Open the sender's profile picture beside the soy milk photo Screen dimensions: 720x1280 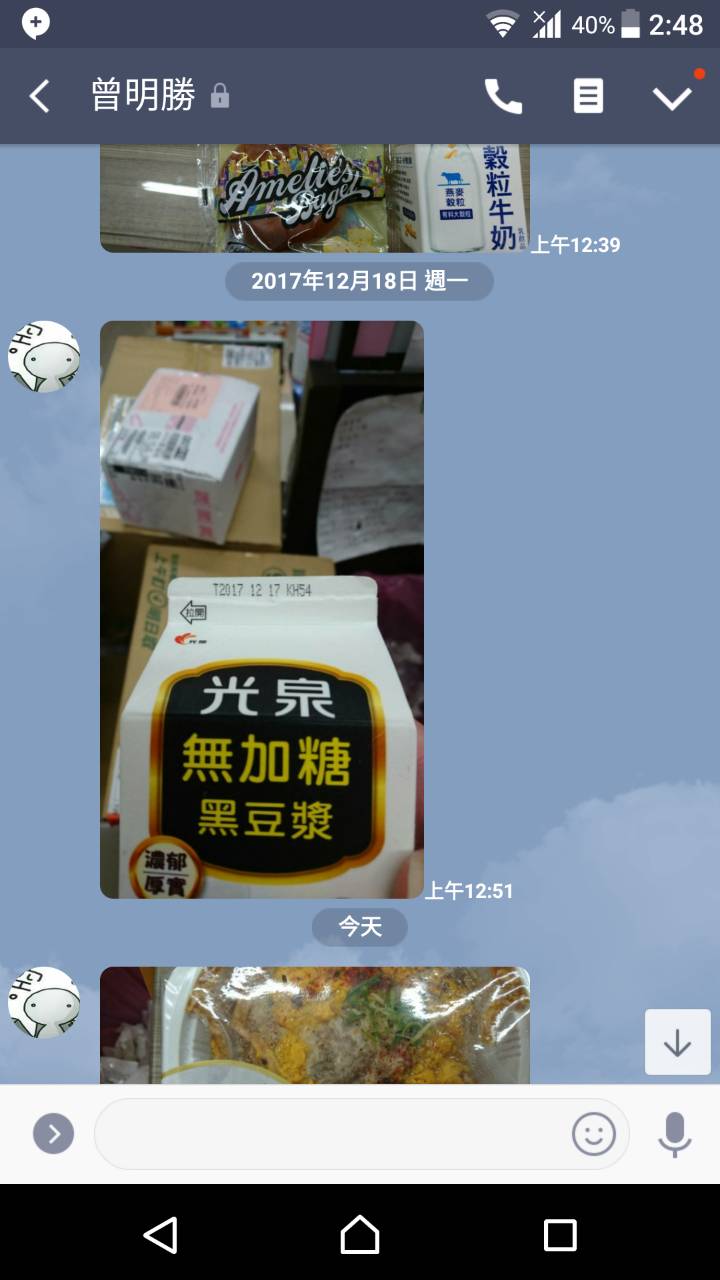pos(44,357)
